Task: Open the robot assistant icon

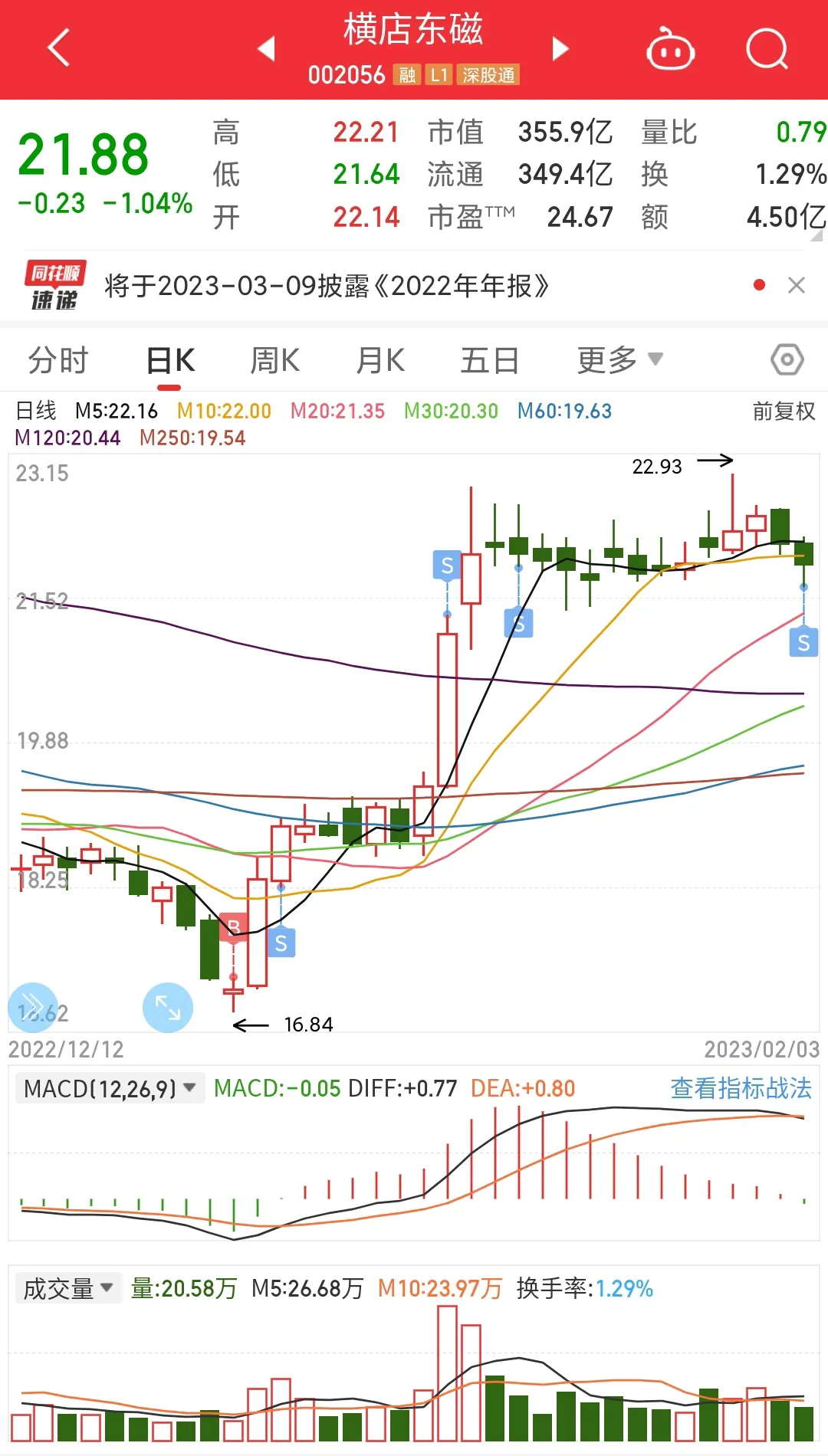Action: coord(671,49)
